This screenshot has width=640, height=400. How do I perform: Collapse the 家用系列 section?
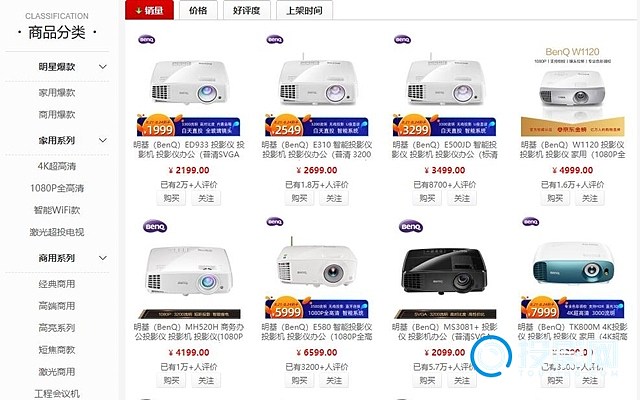102,141
